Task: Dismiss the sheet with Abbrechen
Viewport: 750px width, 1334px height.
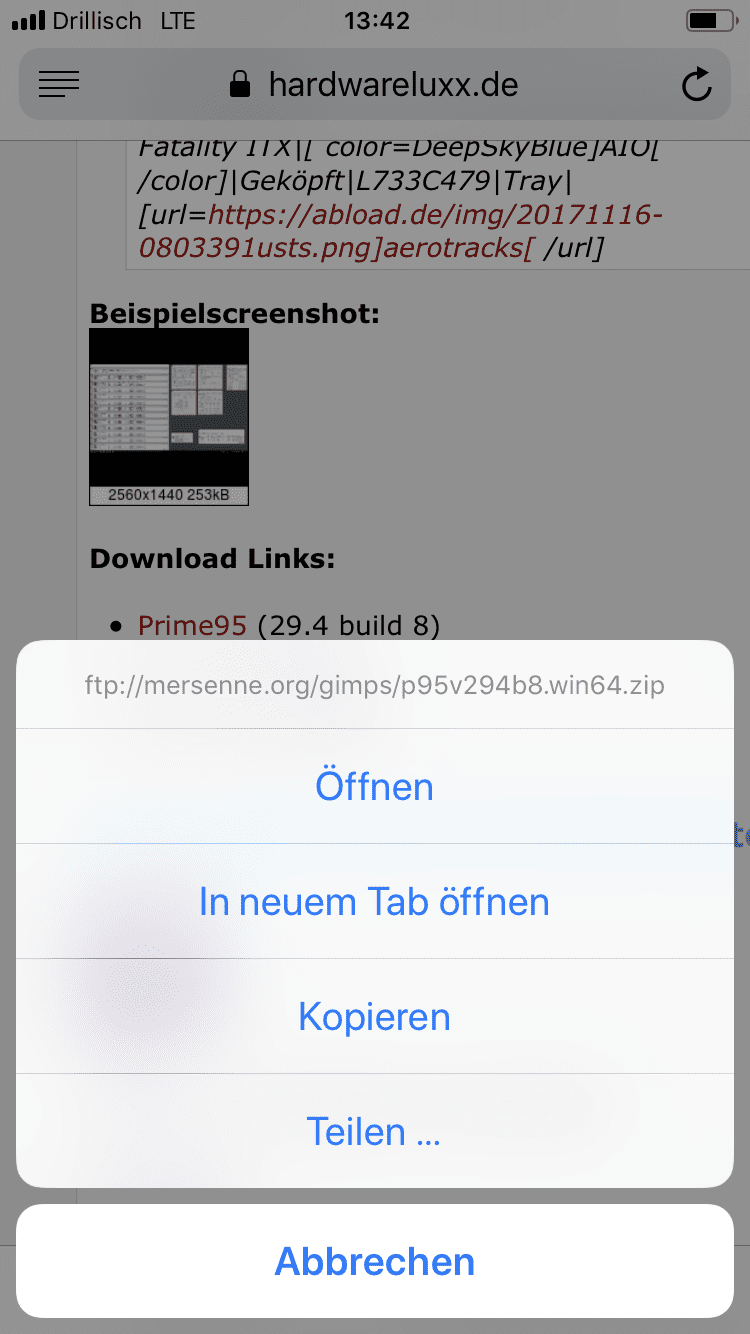Action: click(x=374, y=1261)
